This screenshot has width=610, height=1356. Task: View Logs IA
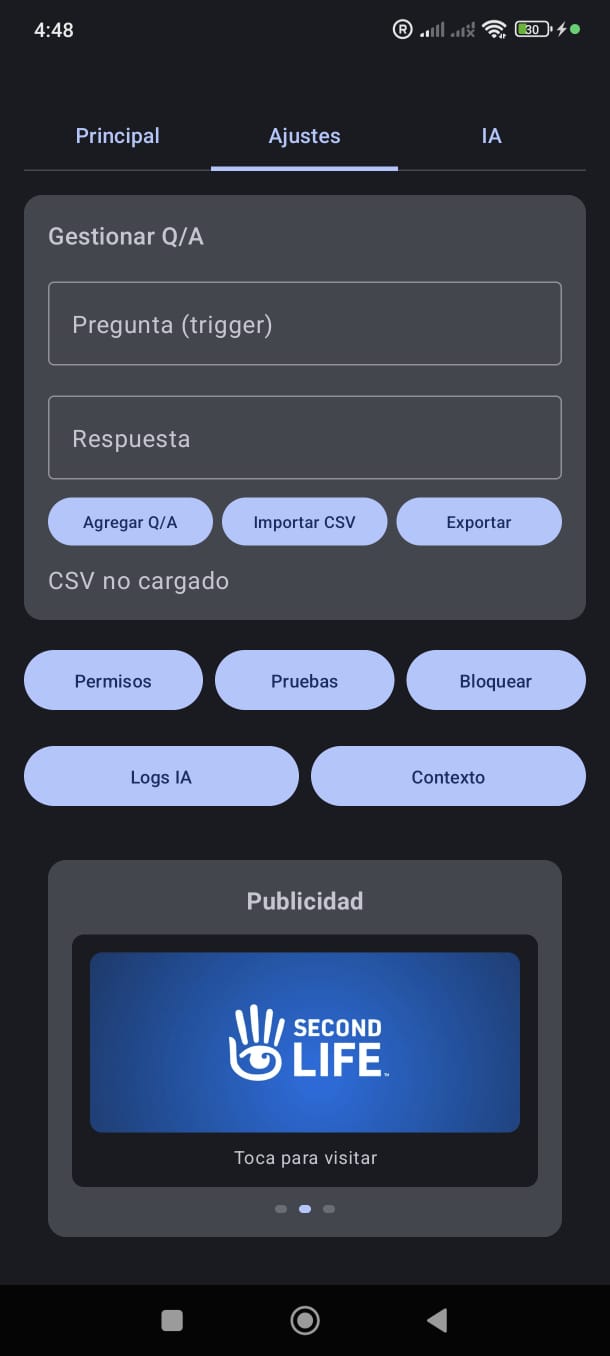point(161,777)
